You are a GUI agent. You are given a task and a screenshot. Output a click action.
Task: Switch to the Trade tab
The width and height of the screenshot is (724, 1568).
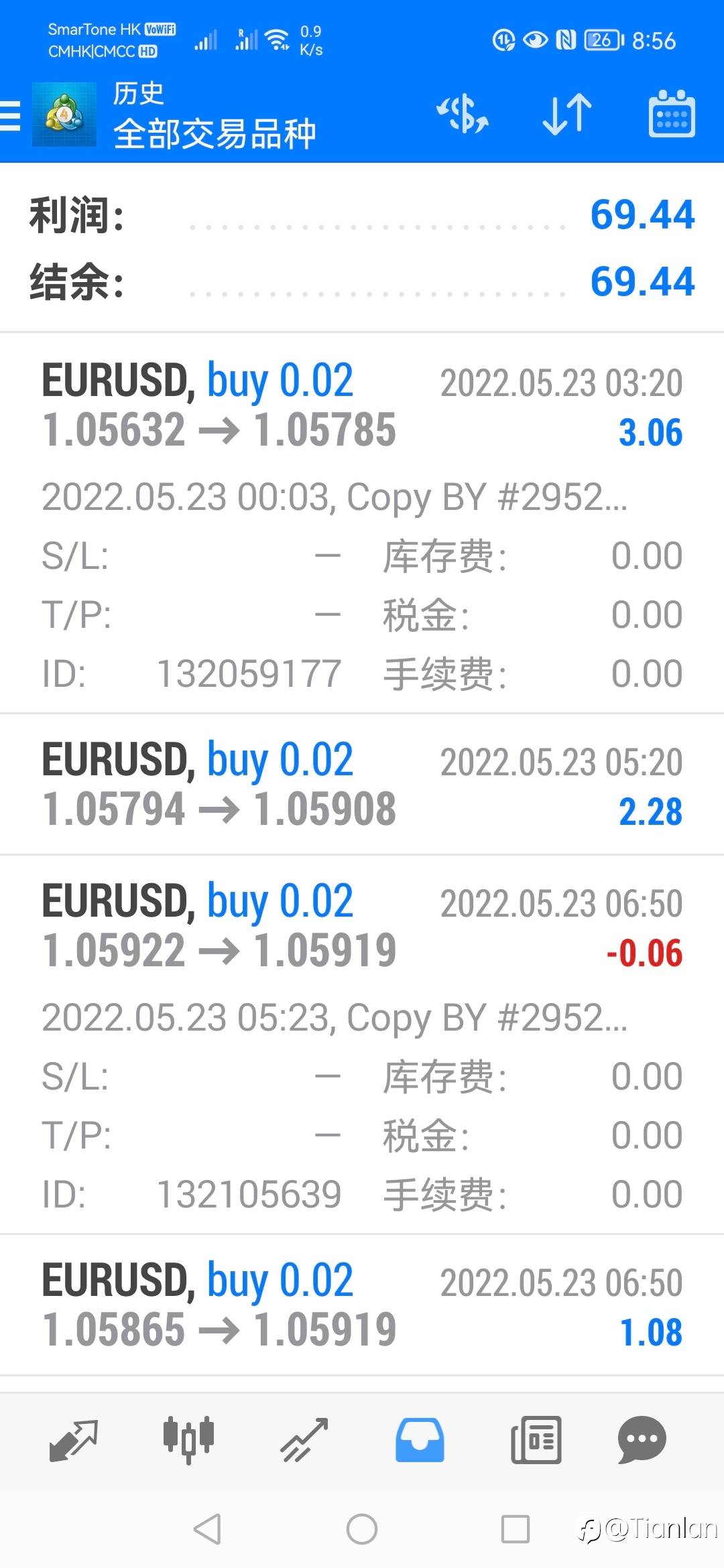[x=304, y=1440]
